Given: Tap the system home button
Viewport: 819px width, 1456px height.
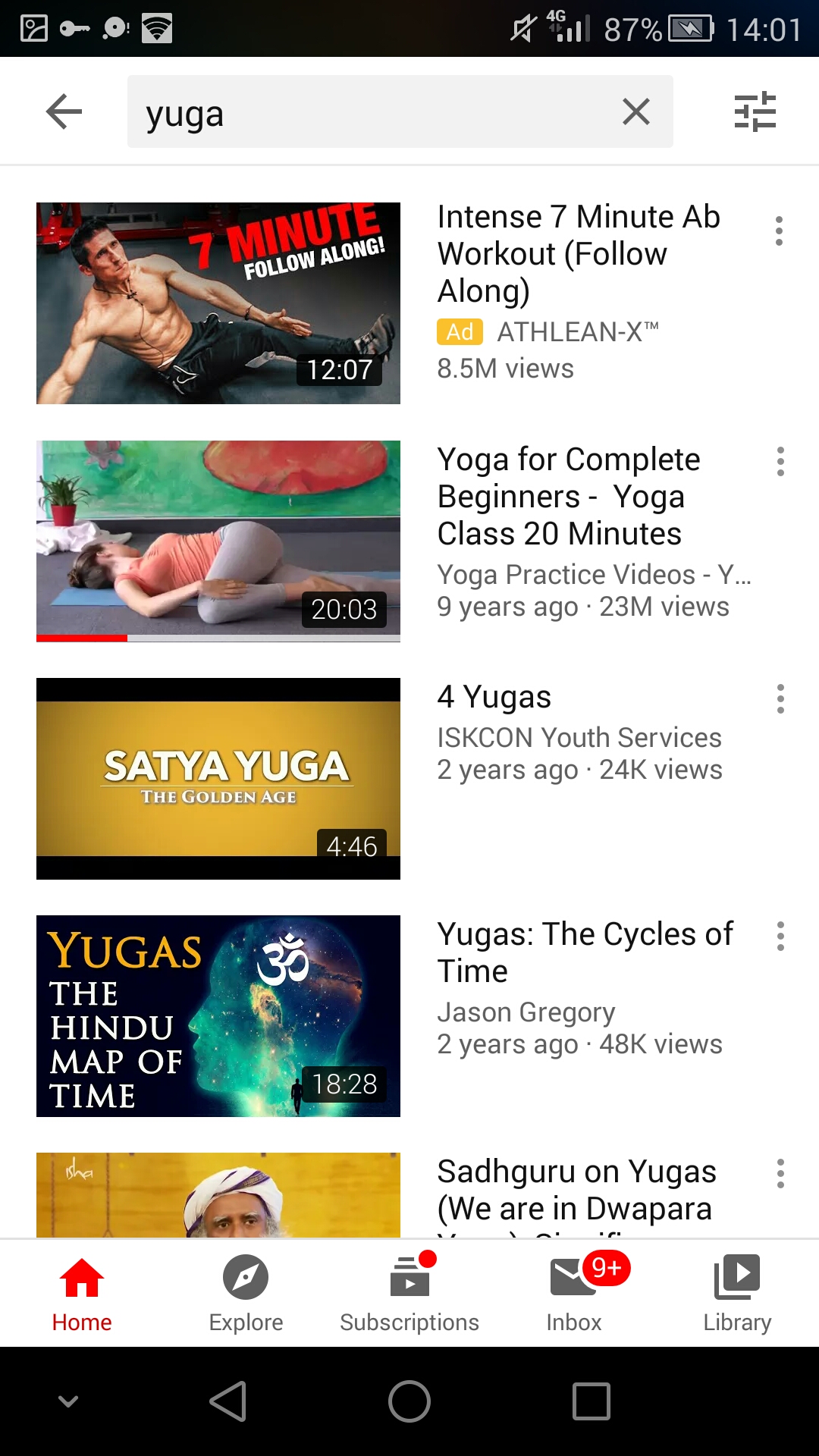Looking at the screenshot, I should (409, 1401).
